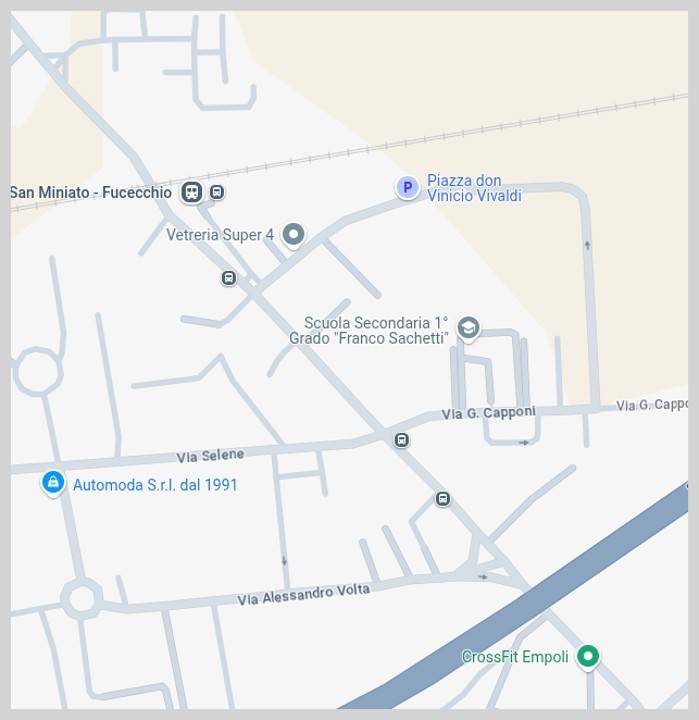Select the Piazza don Vinicio Vivaldi parking marker
699x720 pixels.
407,187
